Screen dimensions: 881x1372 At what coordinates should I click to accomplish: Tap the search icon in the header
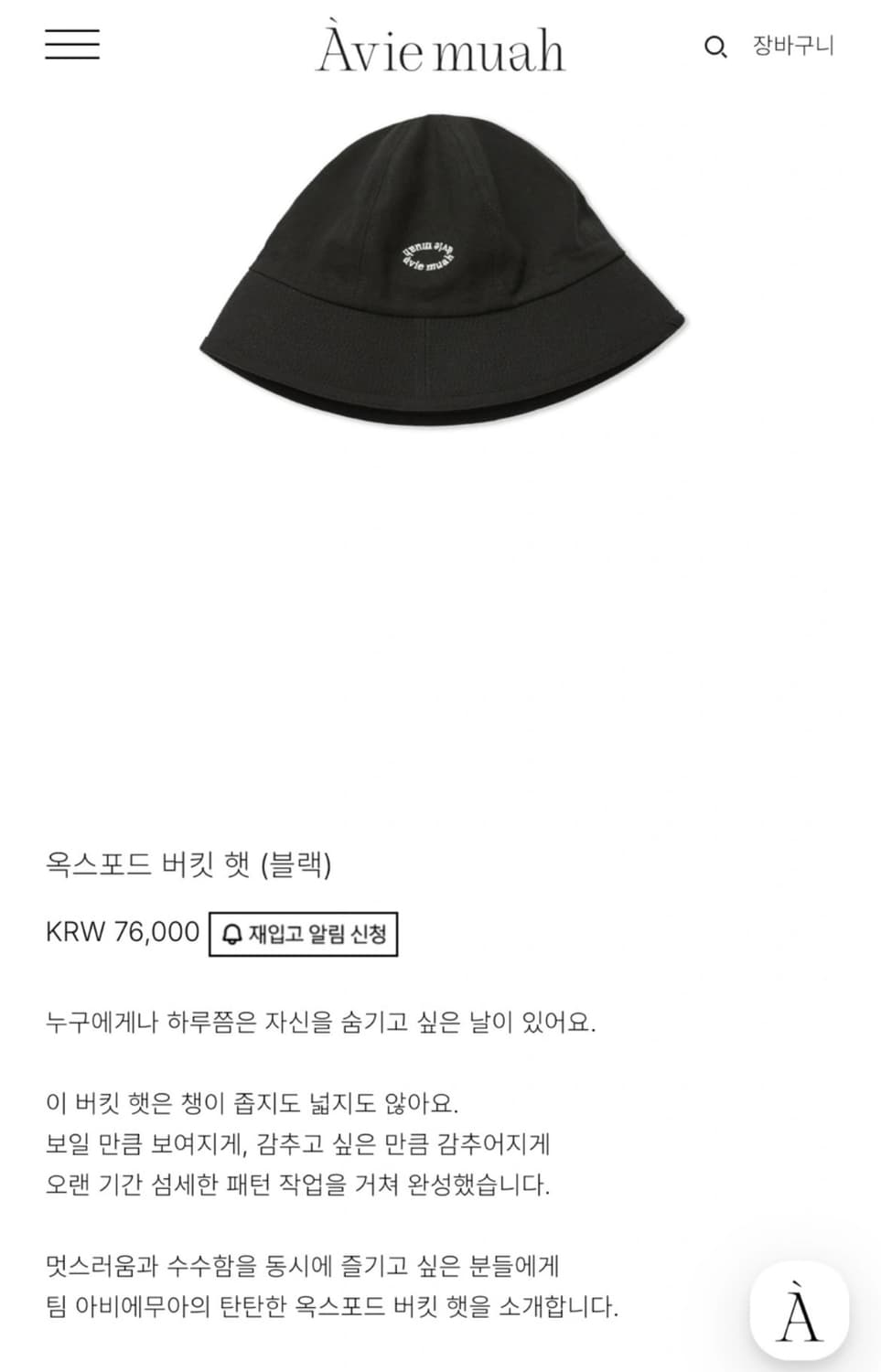click(715, 48)
